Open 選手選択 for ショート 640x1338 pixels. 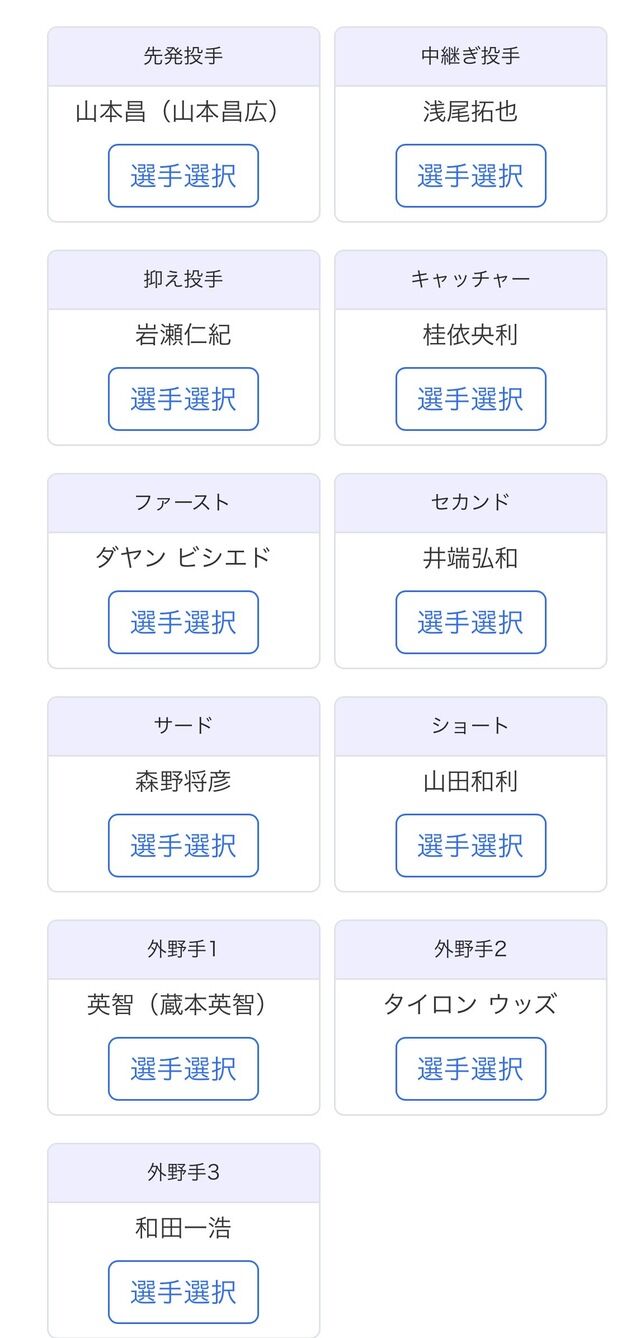coord(470,845)
